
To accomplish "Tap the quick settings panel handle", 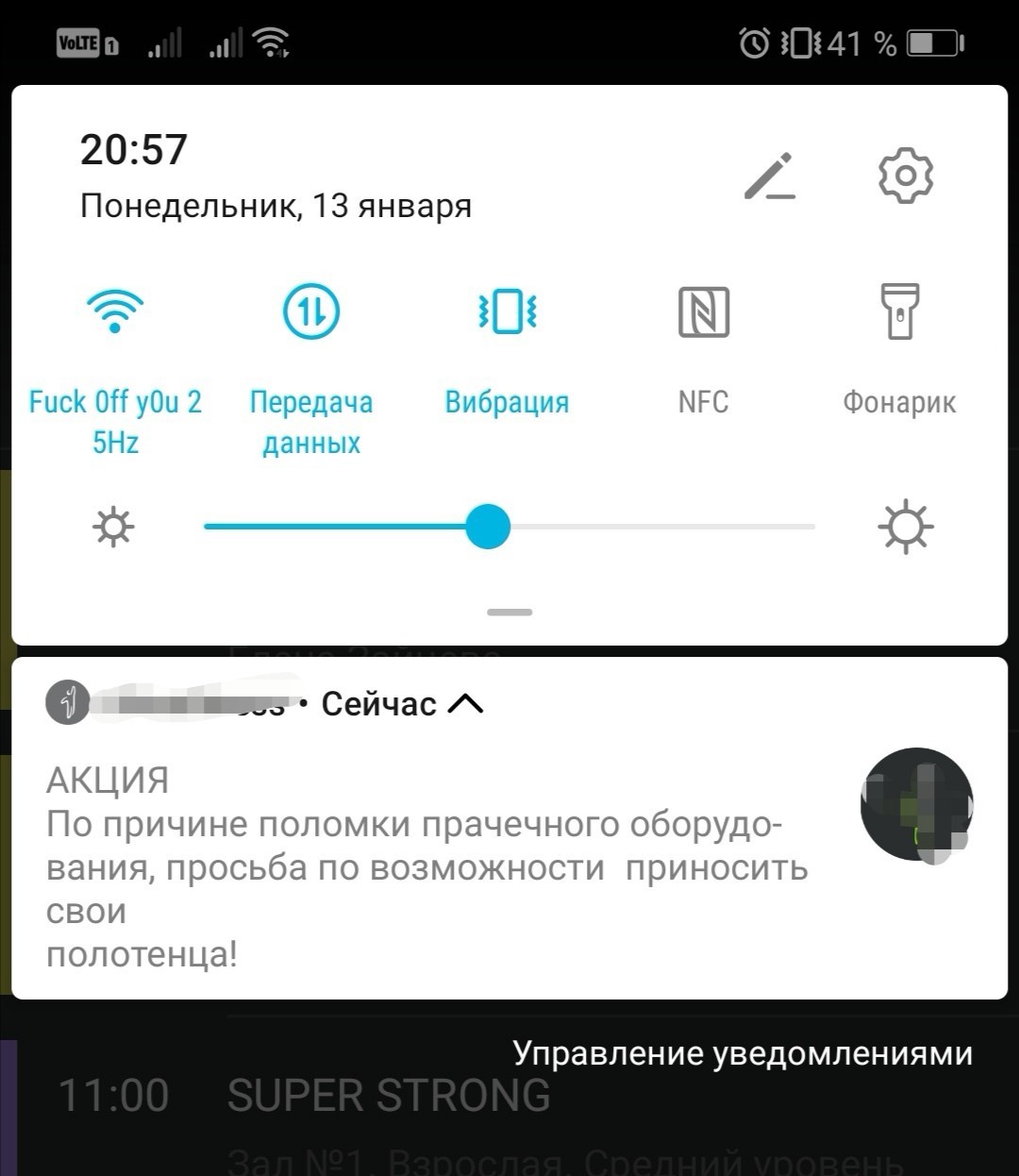I will click(x=509, y=613).
